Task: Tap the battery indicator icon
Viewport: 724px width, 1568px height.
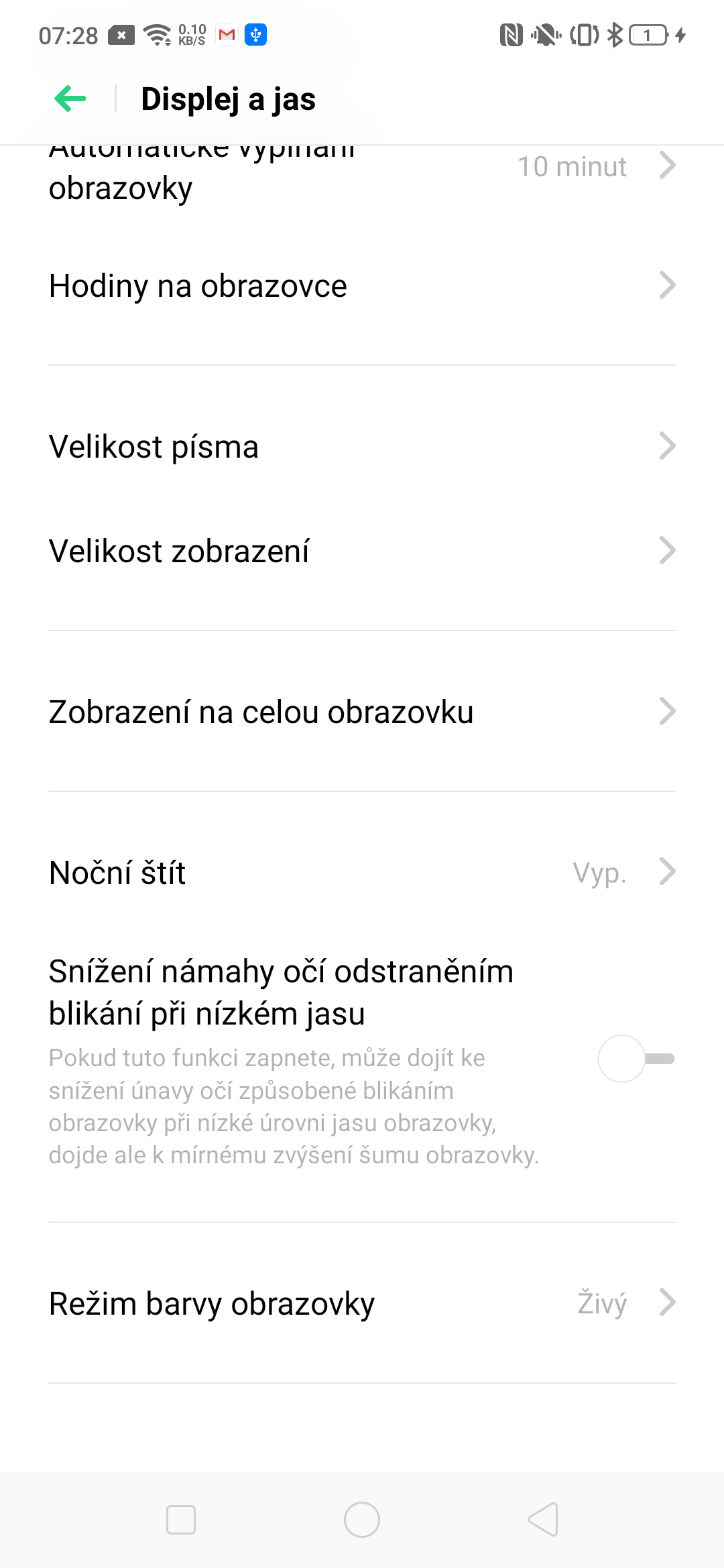Action: [647, 34]
